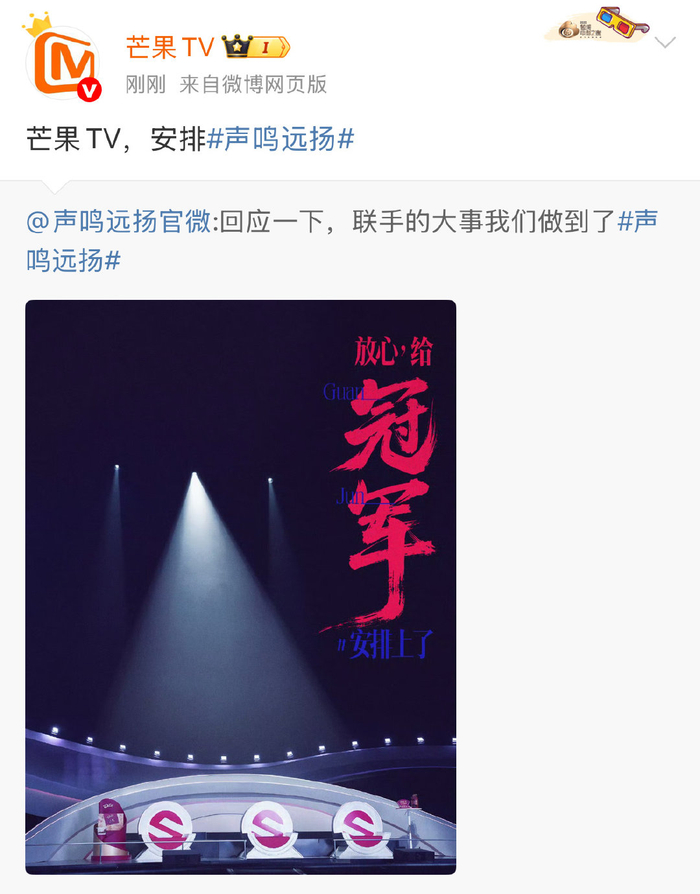Open @声鸣远扬官微 profile mention
700x894 pixels.
pyautogui.click(x=118, y=222)
